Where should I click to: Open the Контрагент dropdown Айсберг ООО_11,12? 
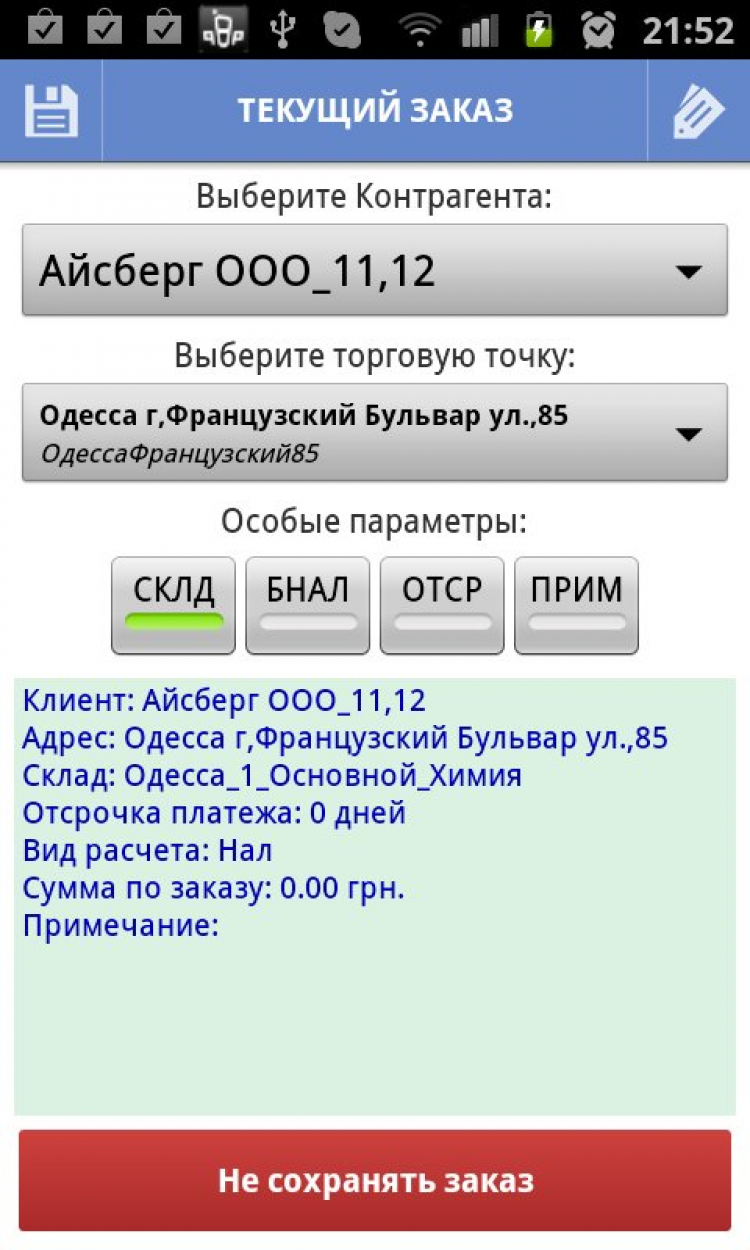pyautogui.click(x=374, y=270)
